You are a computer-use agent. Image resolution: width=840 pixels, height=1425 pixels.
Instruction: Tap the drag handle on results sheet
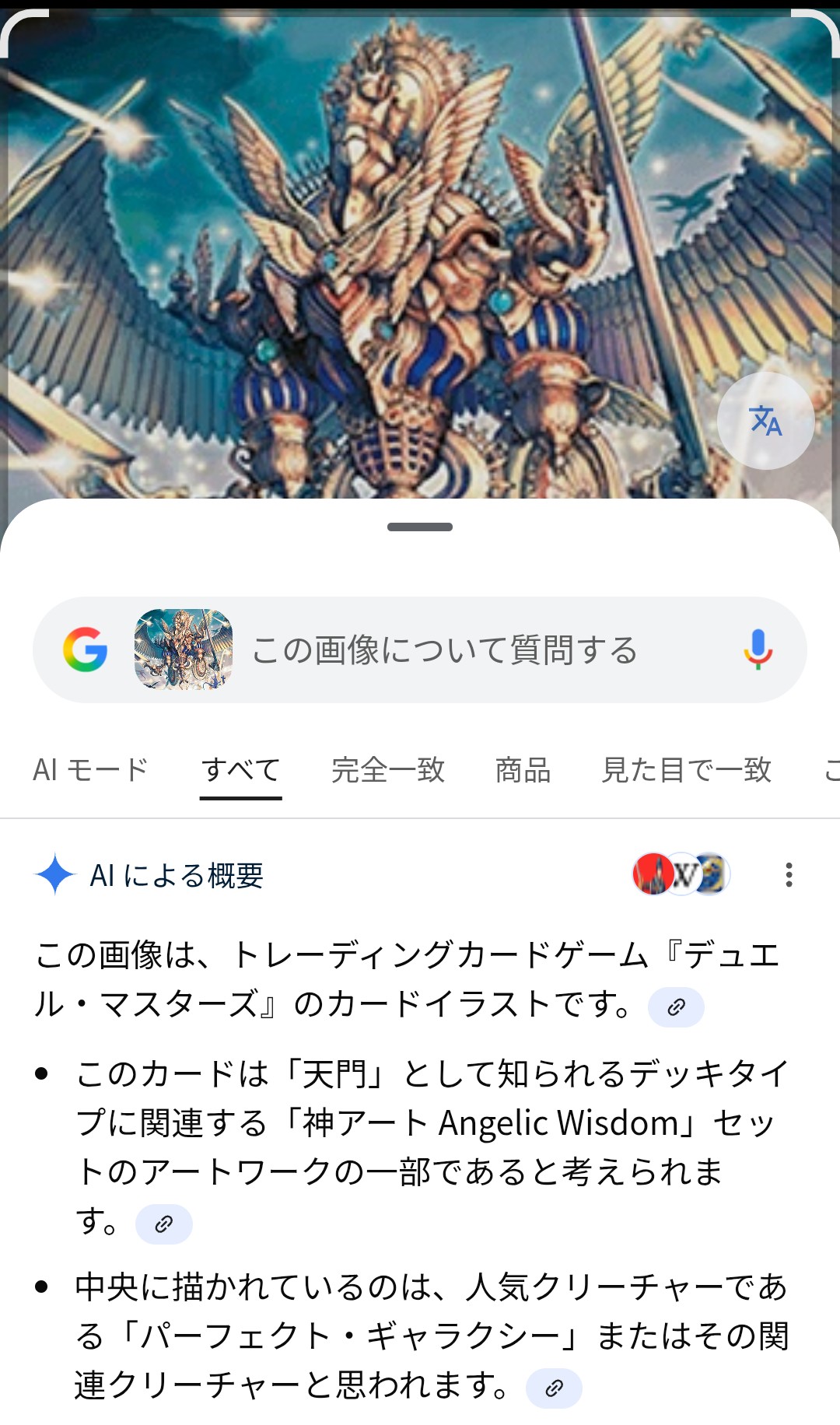[420, 527]
